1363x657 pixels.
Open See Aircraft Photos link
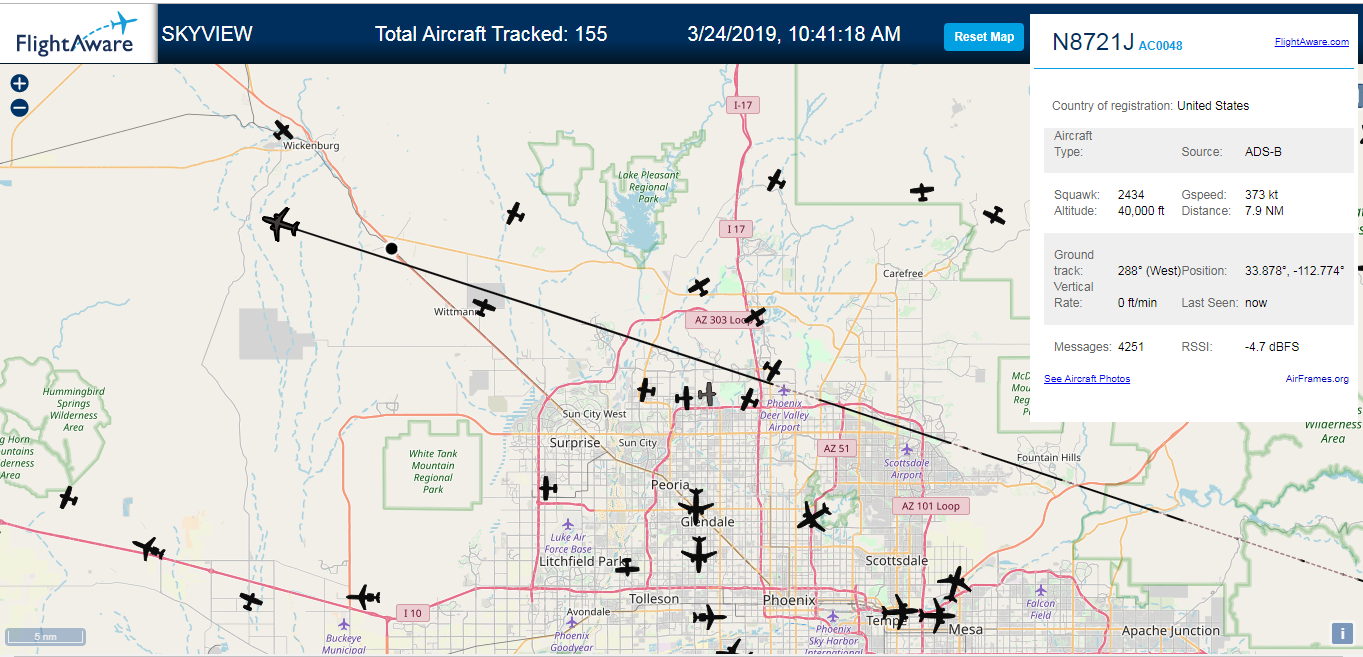1087,379
